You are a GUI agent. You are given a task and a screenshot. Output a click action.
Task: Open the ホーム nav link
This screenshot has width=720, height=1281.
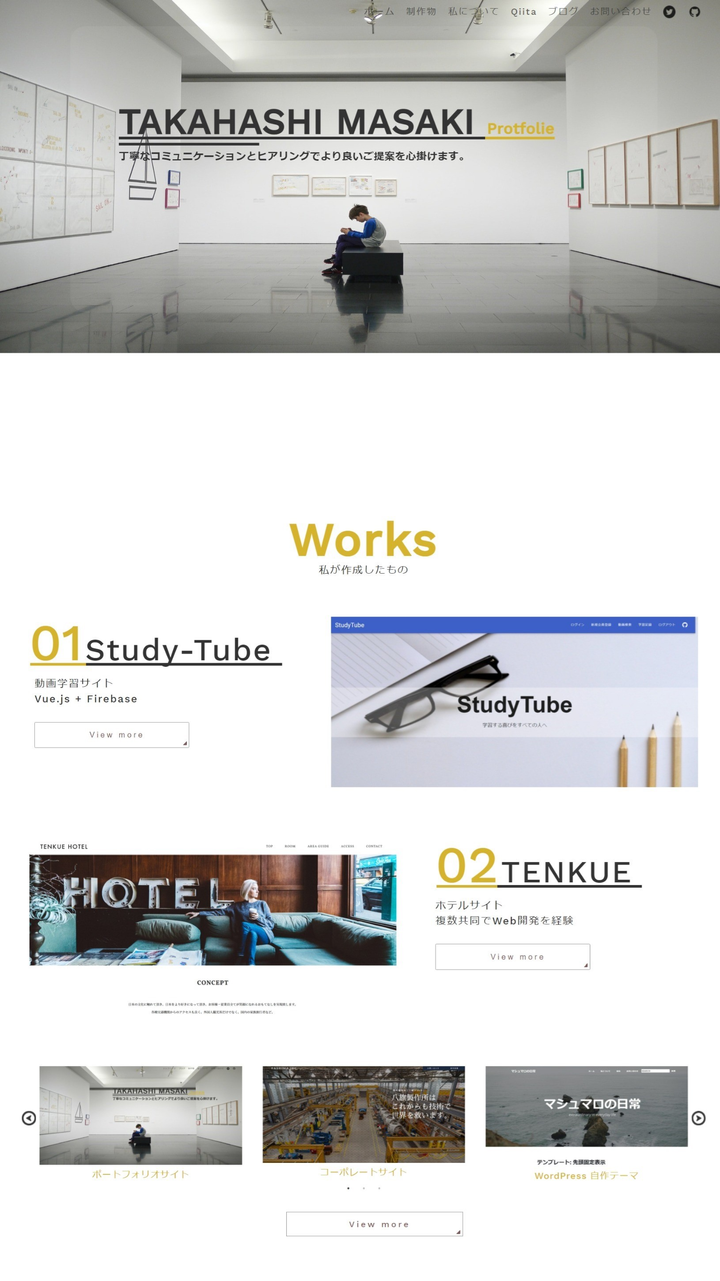tap(379, 12)
